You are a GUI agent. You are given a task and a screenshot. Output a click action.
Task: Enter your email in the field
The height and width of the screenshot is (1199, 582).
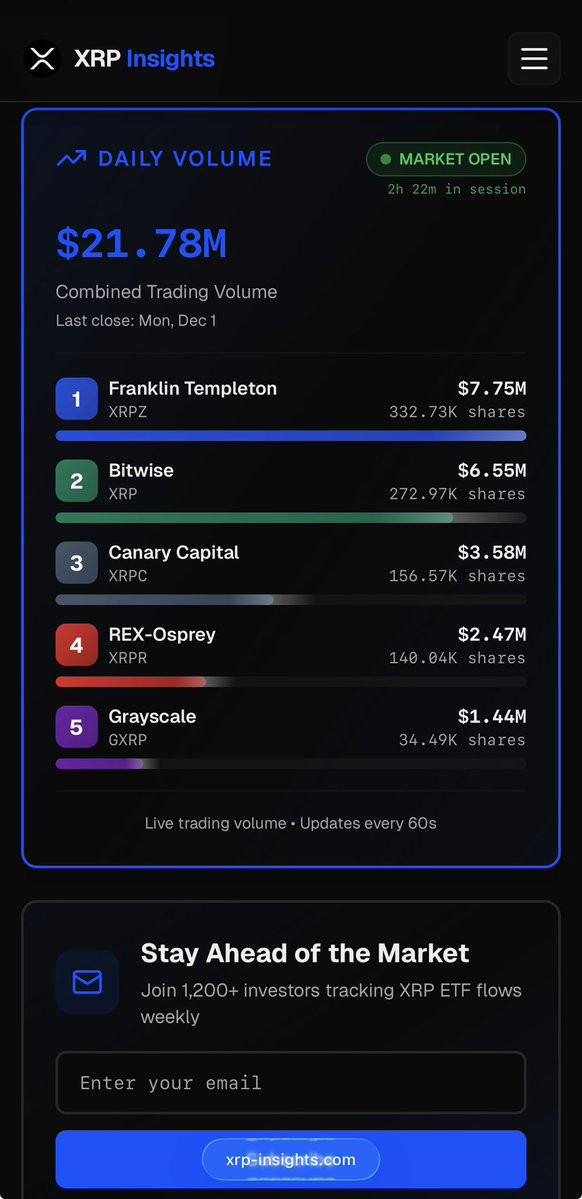291,1083
